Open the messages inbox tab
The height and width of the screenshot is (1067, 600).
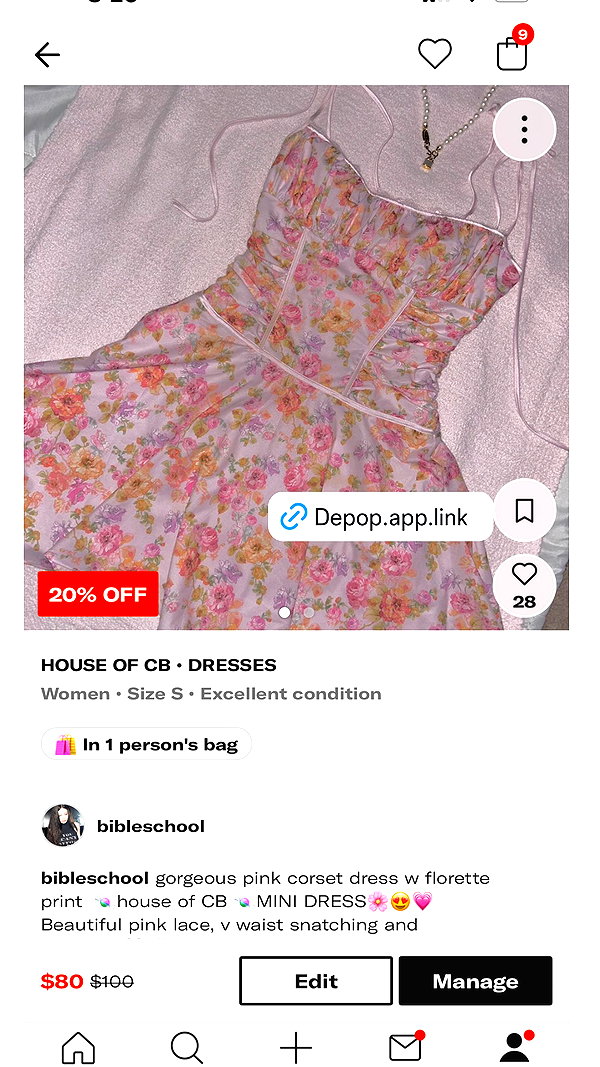coord(406,1047)
